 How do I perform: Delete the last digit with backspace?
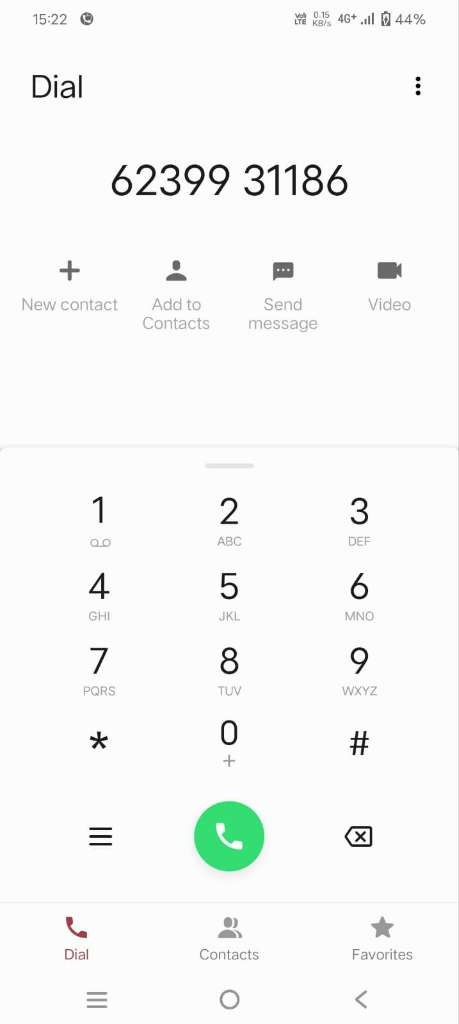click(358, 837)
